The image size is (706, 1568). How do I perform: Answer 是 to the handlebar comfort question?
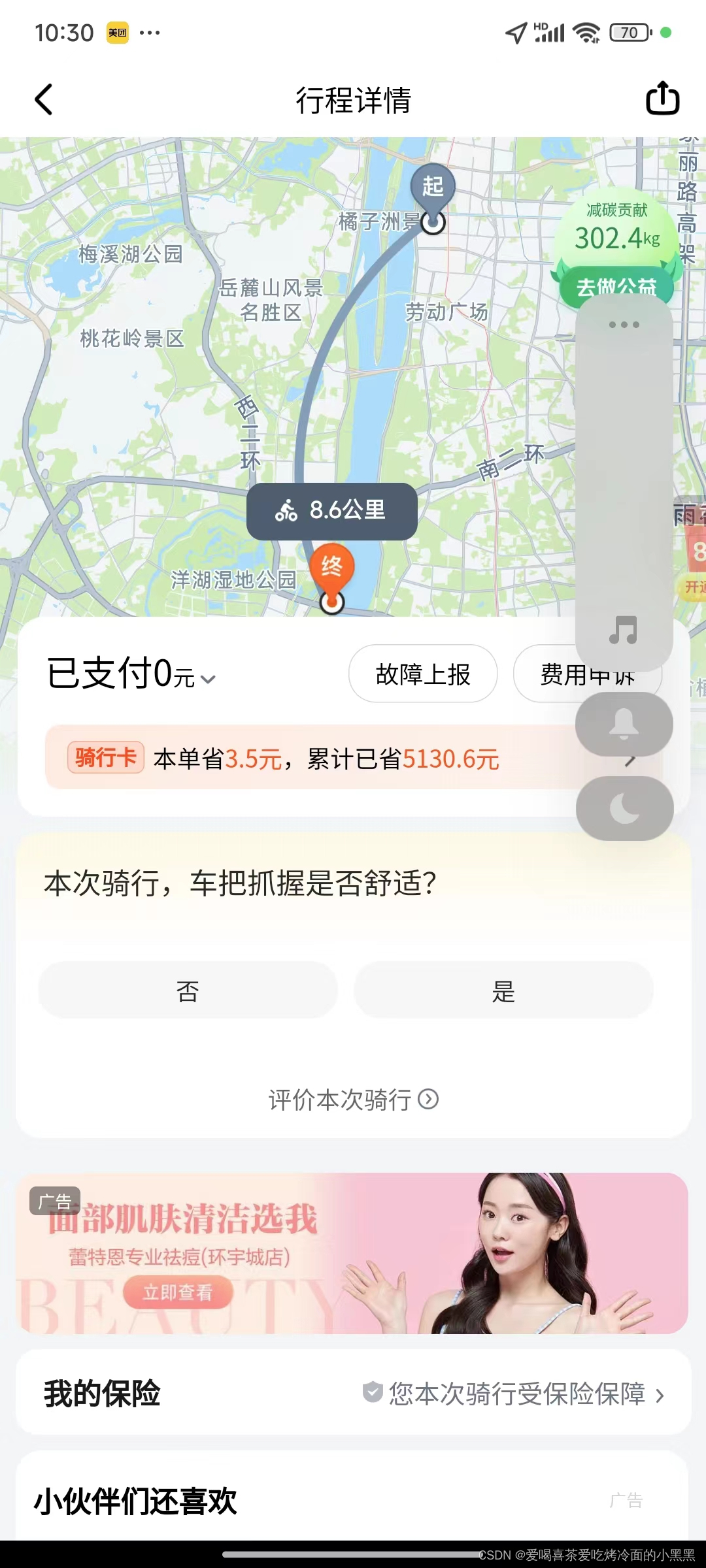click(503, 990)
